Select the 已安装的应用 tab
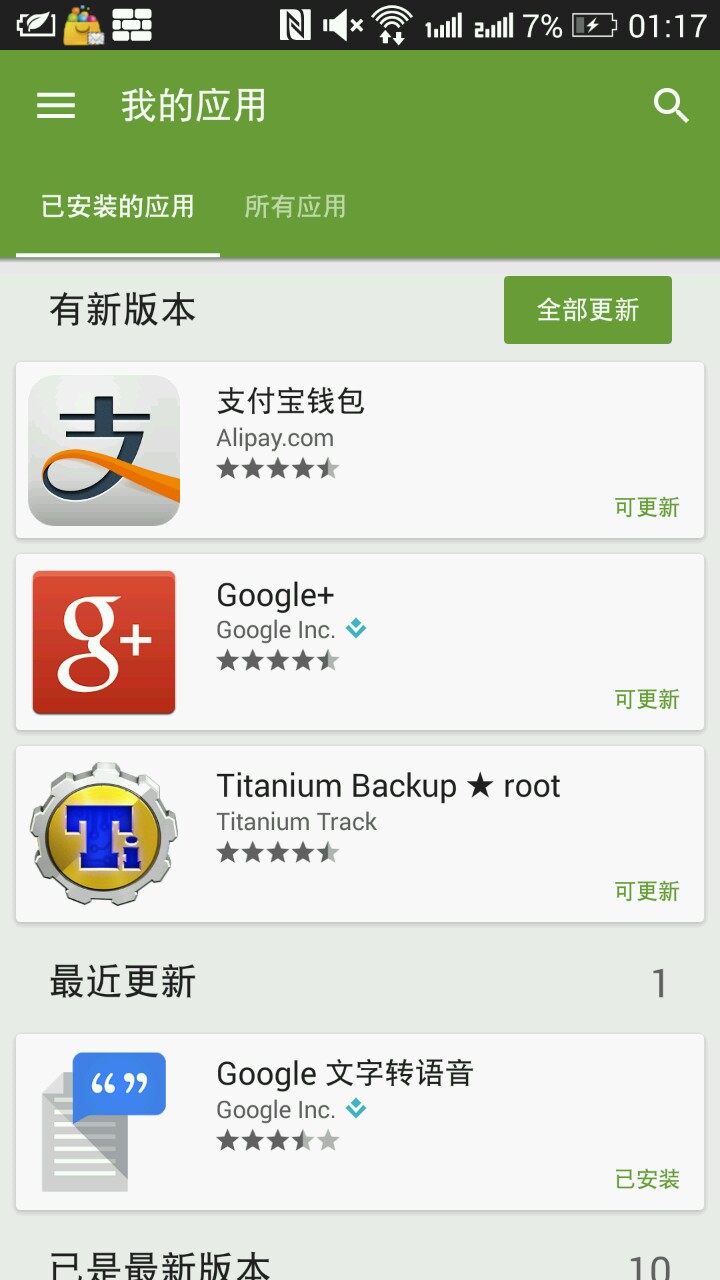Image resolution: width=720 pixels, height=1280 pixels. 118,207
